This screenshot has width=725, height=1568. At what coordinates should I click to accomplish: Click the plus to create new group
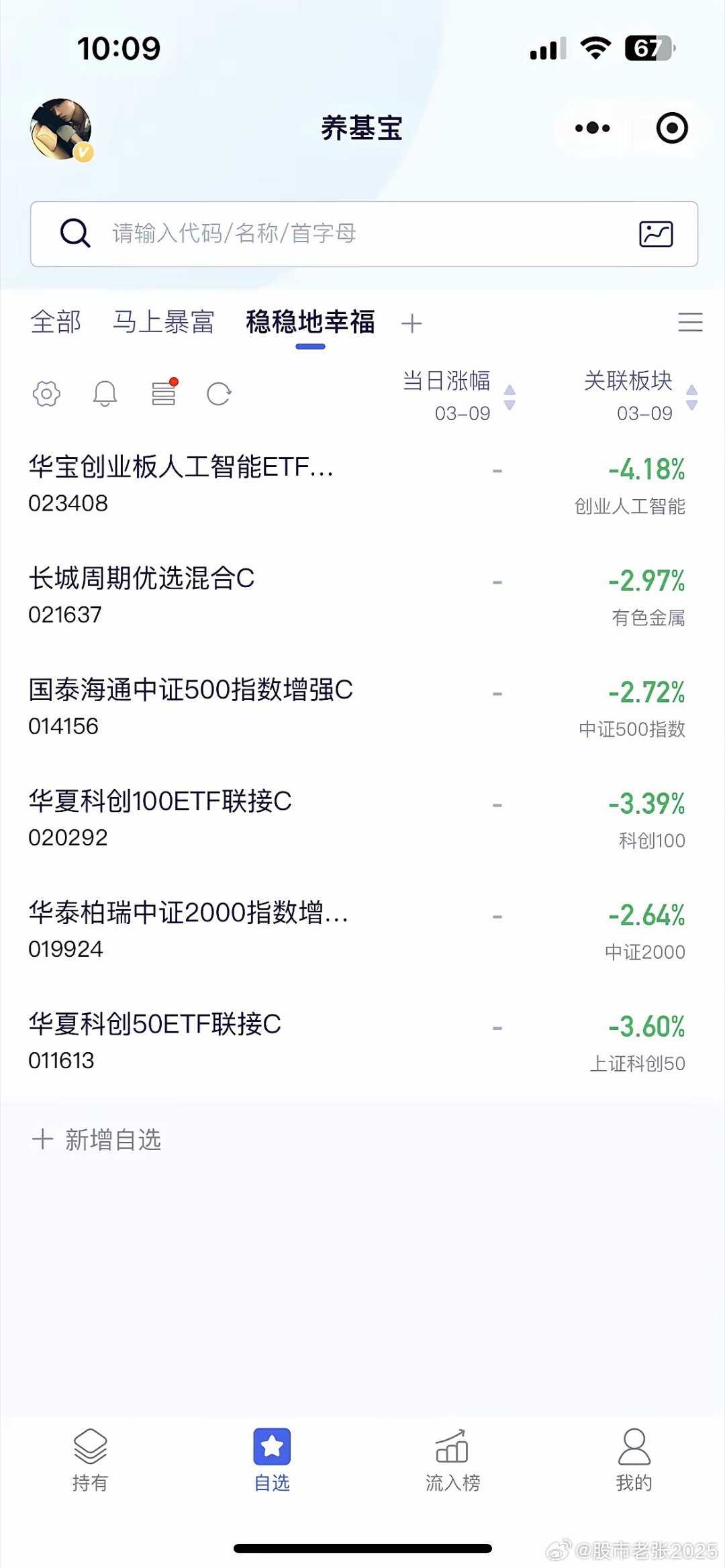[x=412, y=323]
